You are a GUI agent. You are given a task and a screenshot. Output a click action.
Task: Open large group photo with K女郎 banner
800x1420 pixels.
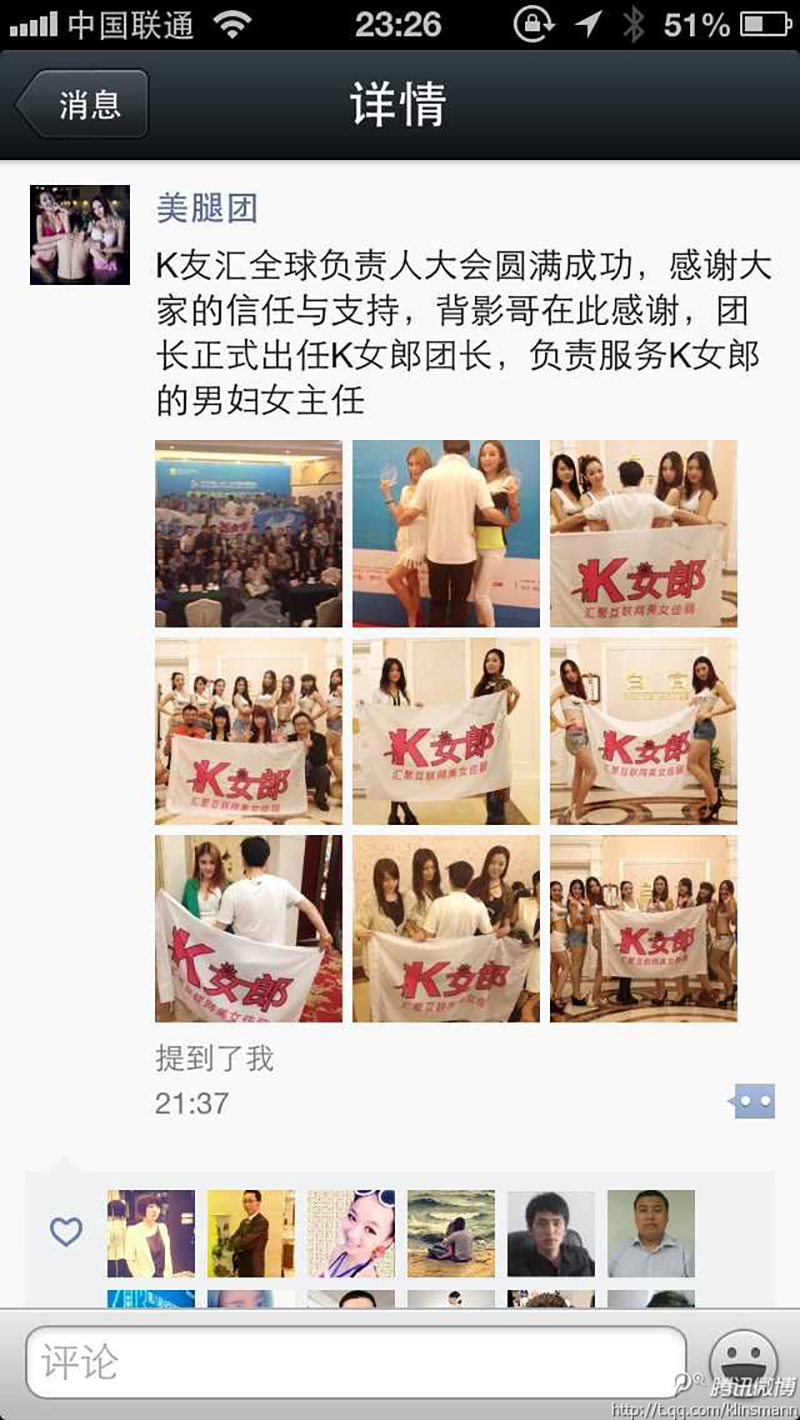(248, 731)
